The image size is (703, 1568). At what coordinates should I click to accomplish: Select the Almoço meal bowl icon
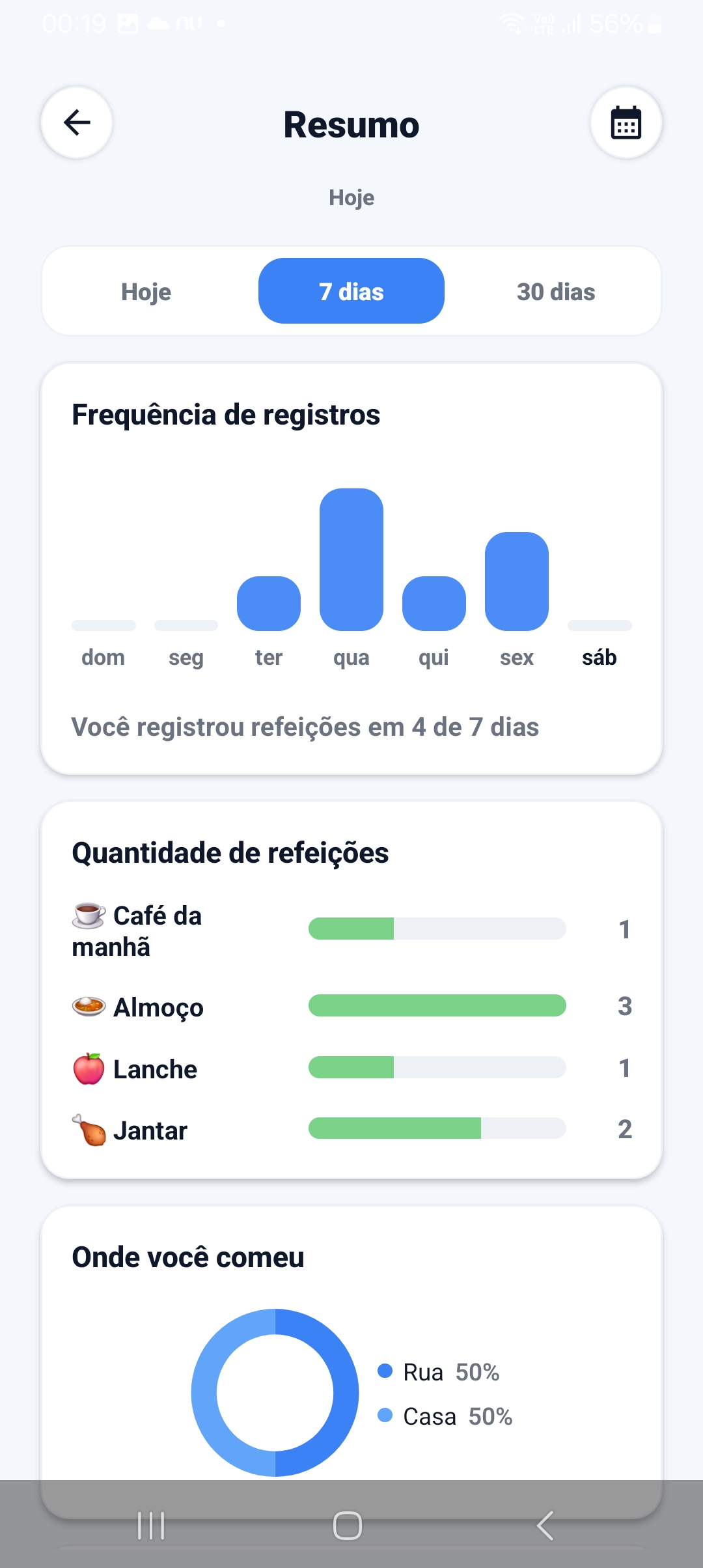click(x=88, y=1006)
